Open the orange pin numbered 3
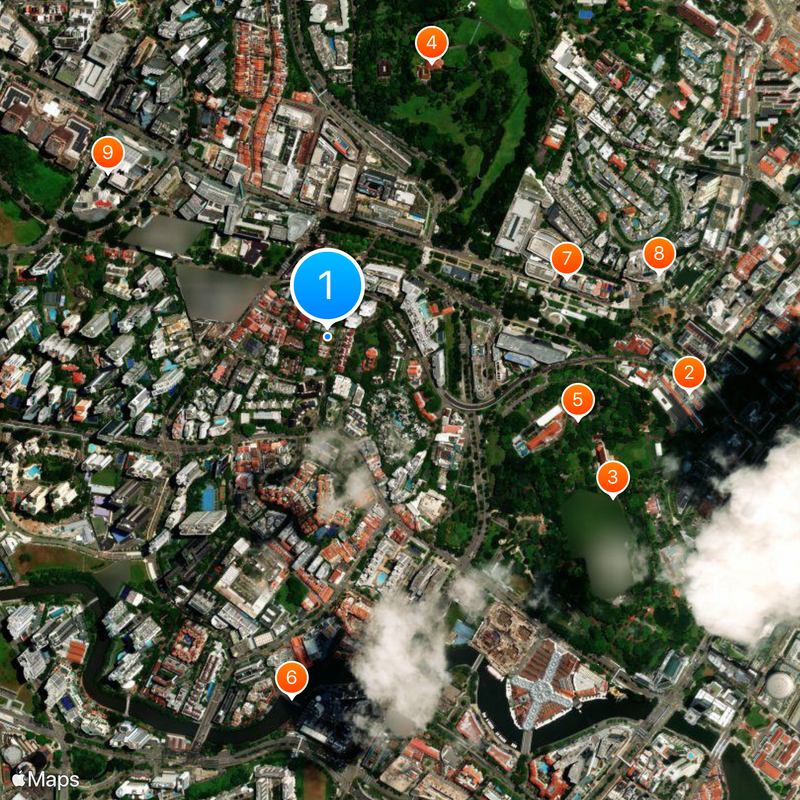Image resolution: width=800 pixels, height=800 pixels. pos(612,477)
